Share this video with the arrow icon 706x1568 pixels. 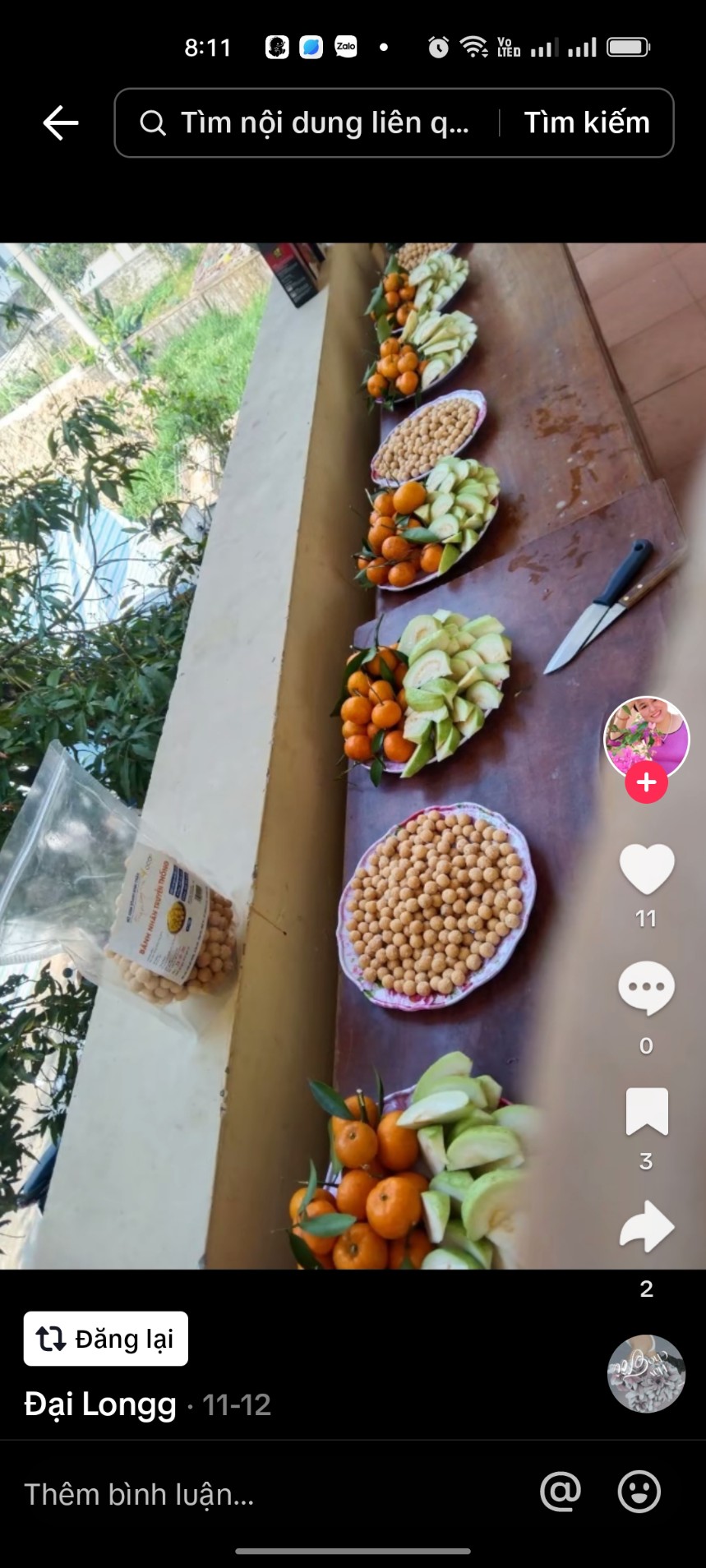[646, 1227]
